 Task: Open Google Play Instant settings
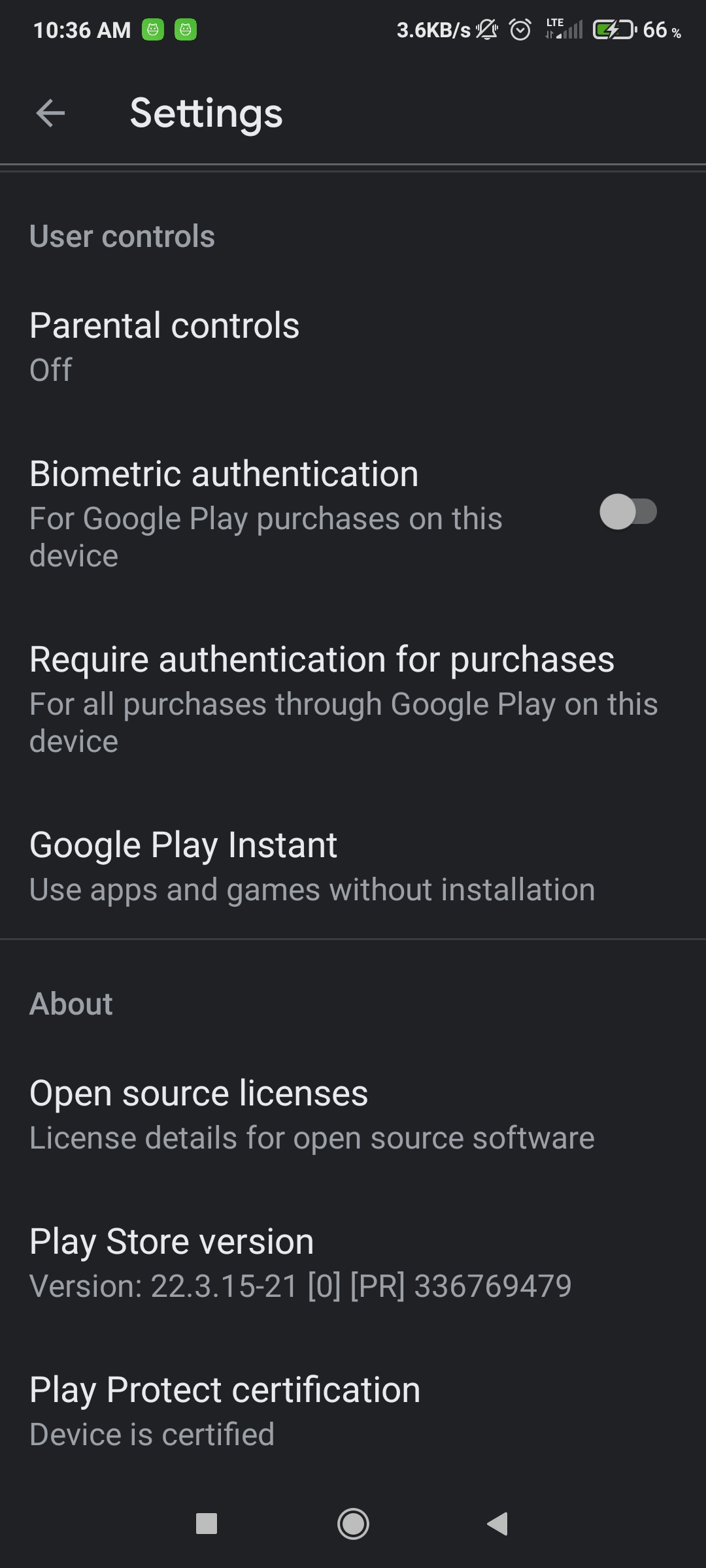coord(353,866)
